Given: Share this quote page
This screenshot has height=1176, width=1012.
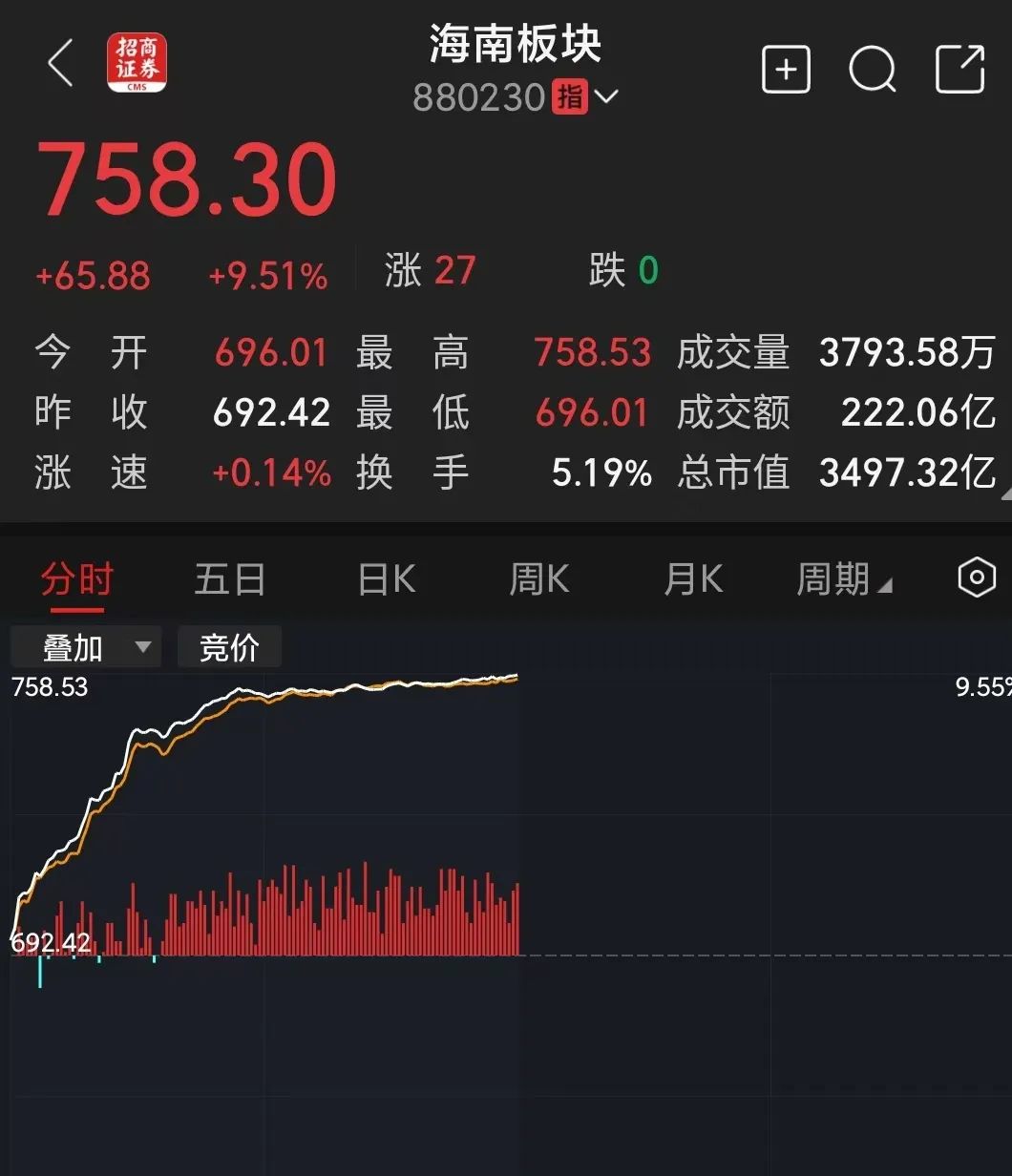Looking at the screenshot, I should click(959, 69).
